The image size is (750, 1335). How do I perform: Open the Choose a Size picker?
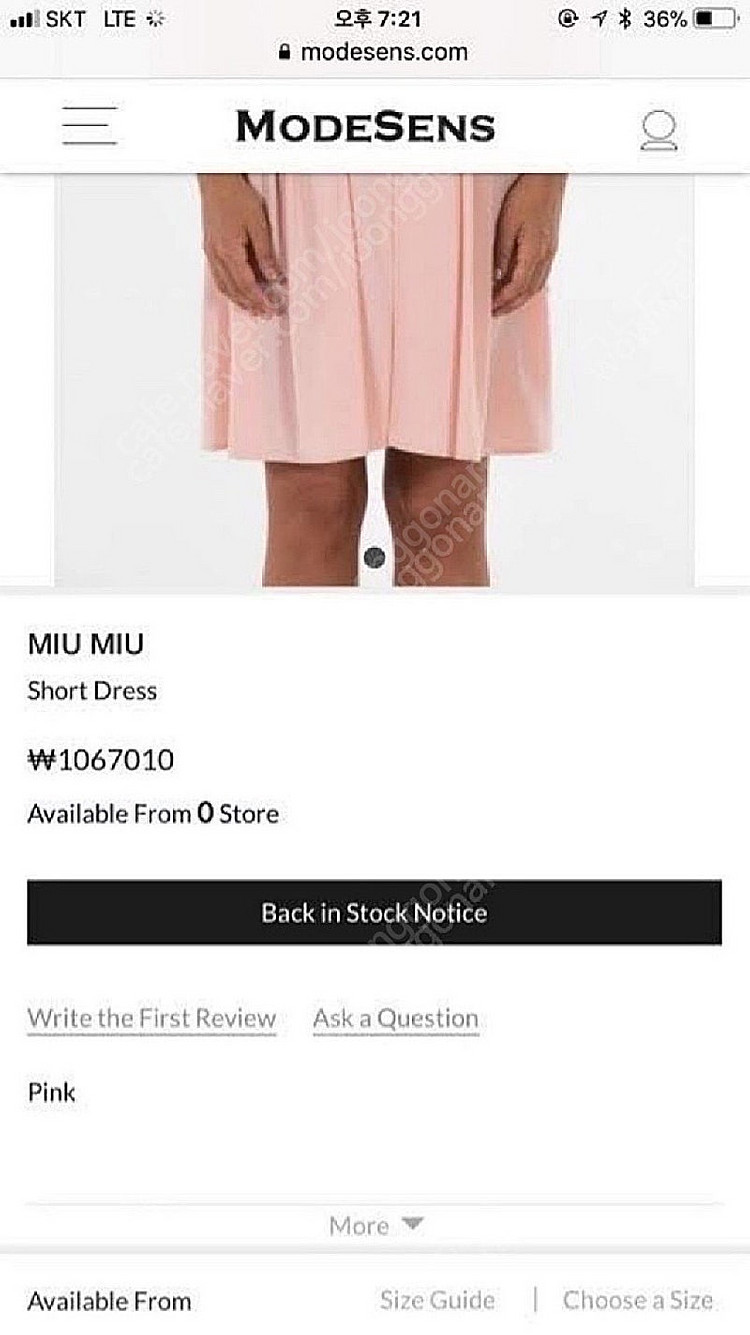[637, 1300]
